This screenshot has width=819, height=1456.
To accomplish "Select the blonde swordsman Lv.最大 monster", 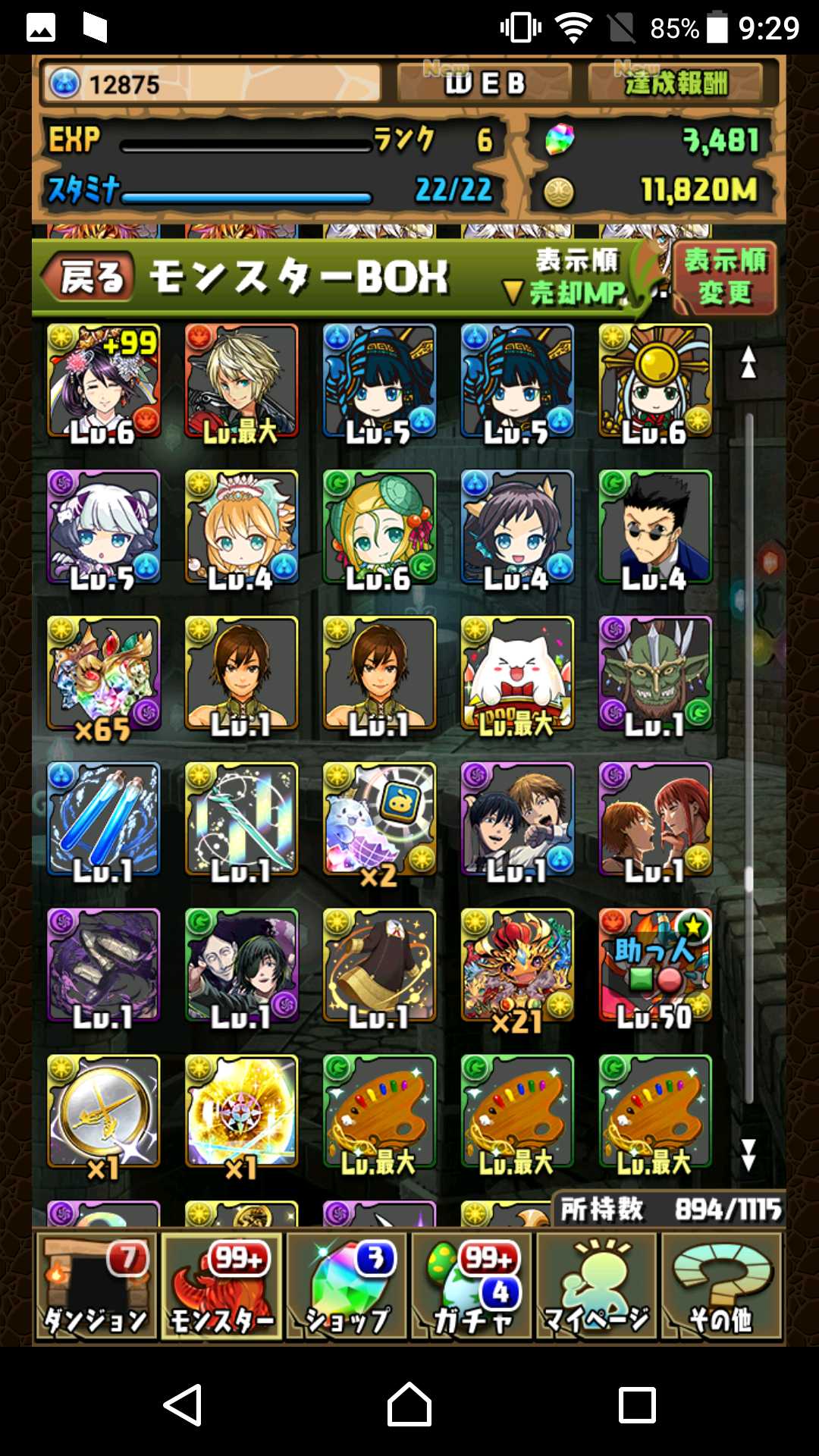I will (241, 381).
